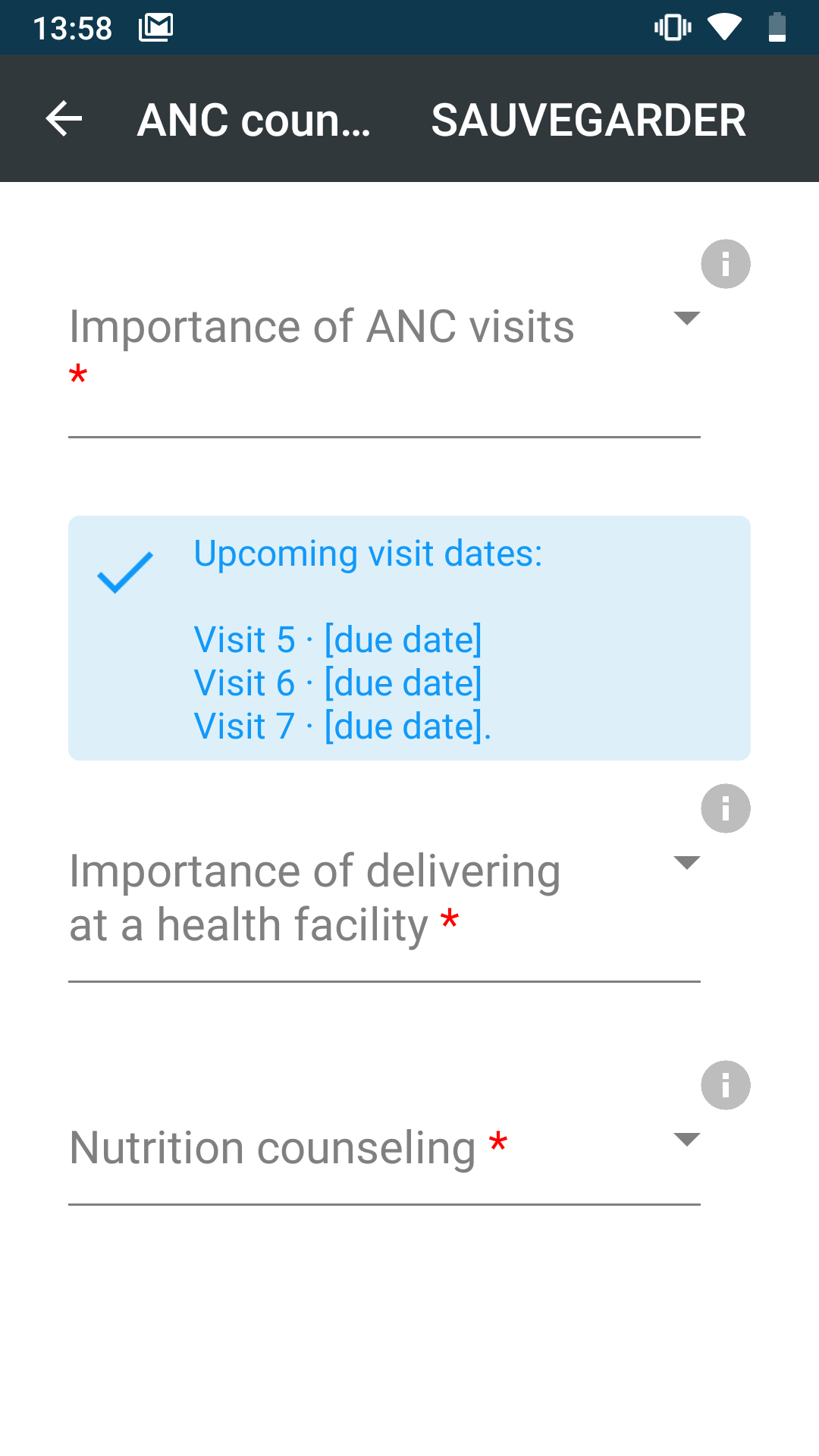
Task: Open info tooltip for Nutrition counseling
Action: coord(725,1085)
